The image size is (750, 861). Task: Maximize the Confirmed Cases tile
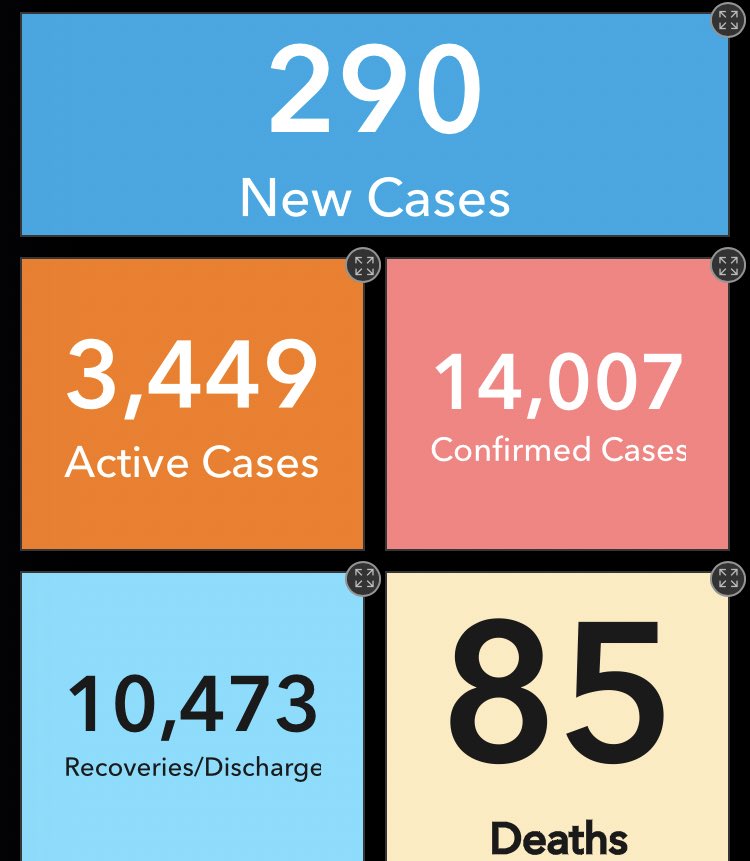pyautogui.click(x=727, y=266)
